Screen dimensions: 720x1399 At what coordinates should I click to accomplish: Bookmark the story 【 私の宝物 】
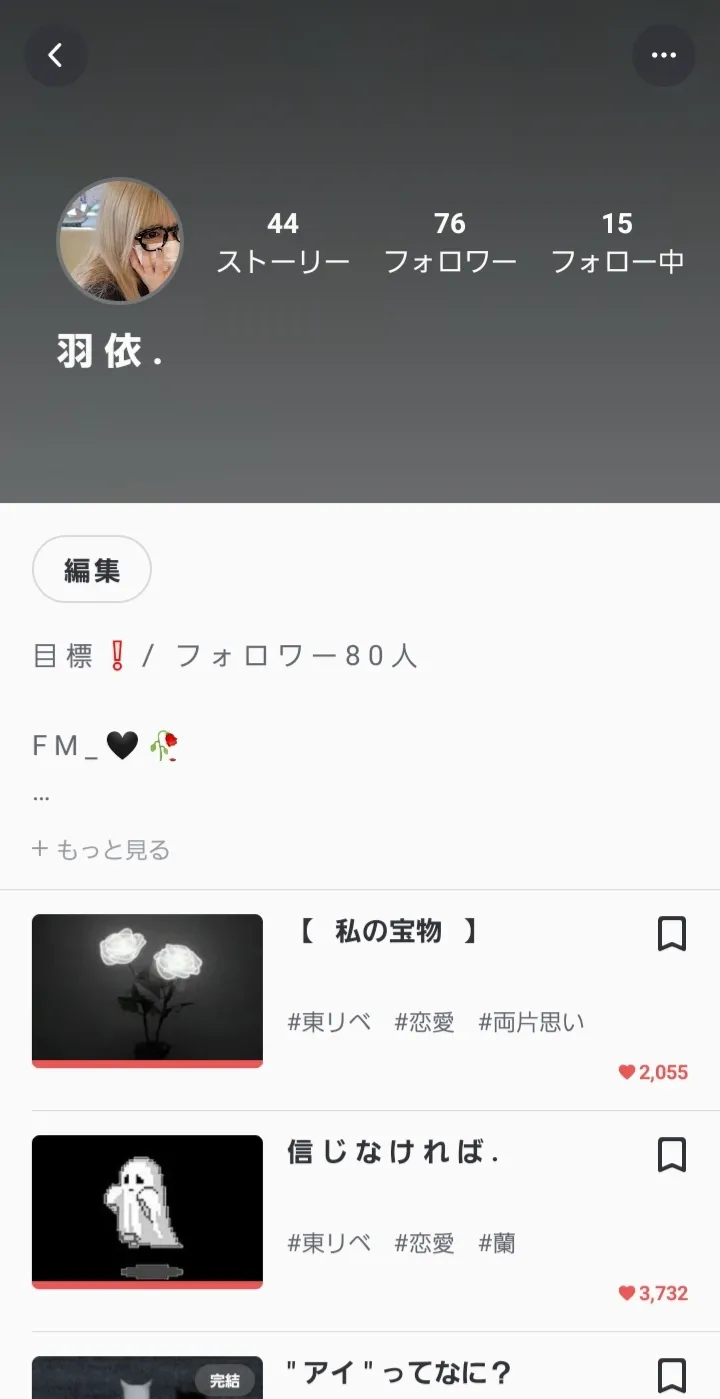(671, 934)
